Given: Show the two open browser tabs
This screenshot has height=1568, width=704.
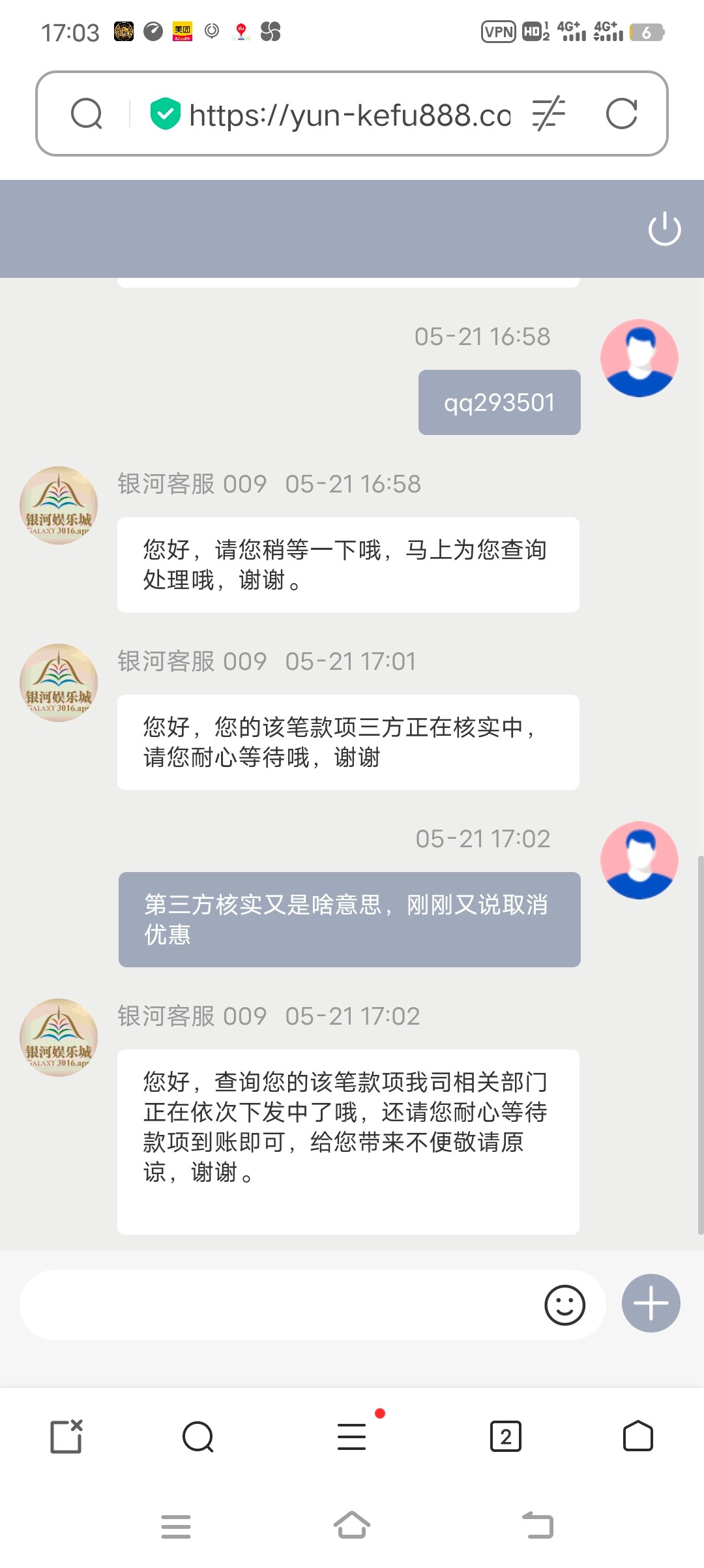Looking at the screenshot, I should 505,1436.
